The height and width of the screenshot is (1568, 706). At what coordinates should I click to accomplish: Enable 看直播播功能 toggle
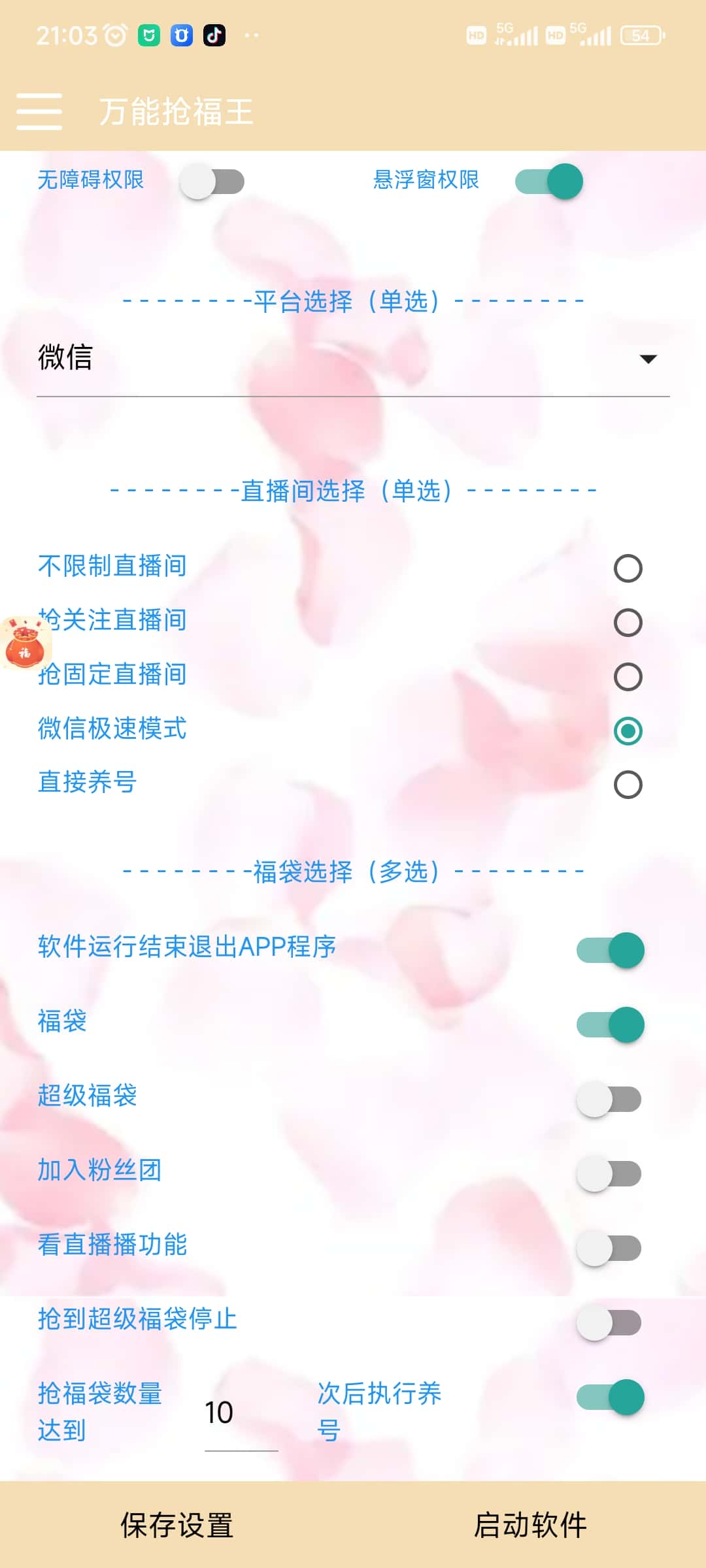coord(609,1249)
